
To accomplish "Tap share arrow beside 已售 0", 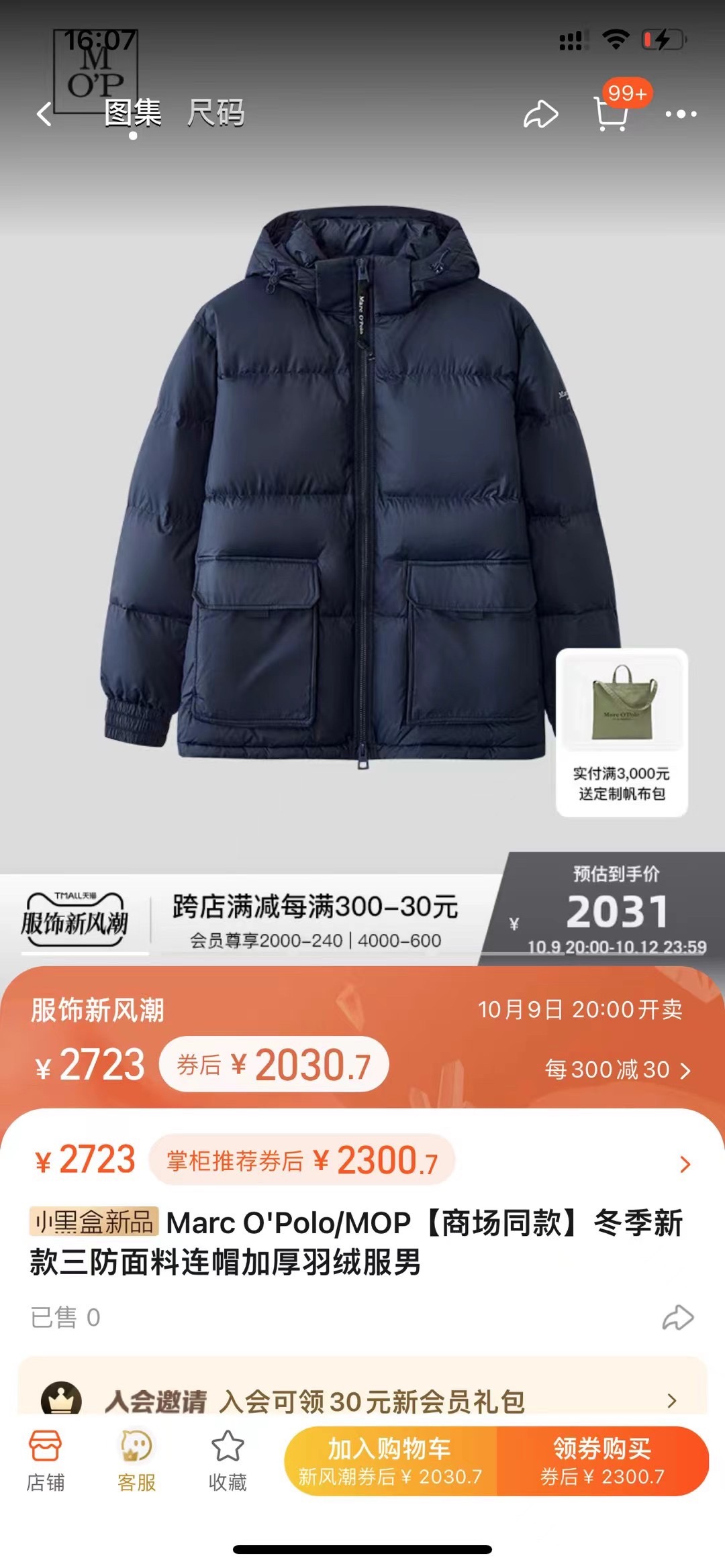I will (x=677, y=1317).
